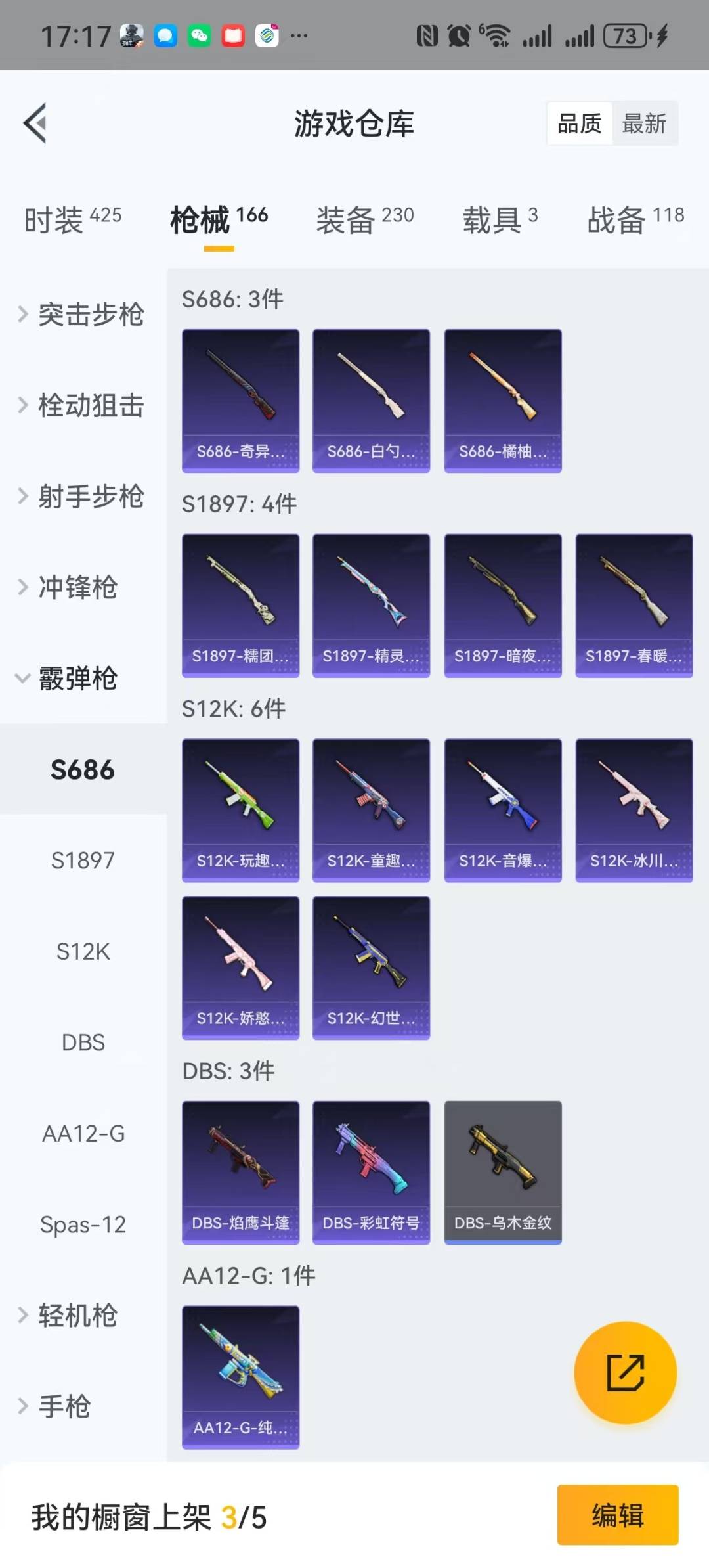Open the S12K-冰川 skin tile
Image resolution: width=709 pixels, height=1568 pixels.
tap(634, 810)
